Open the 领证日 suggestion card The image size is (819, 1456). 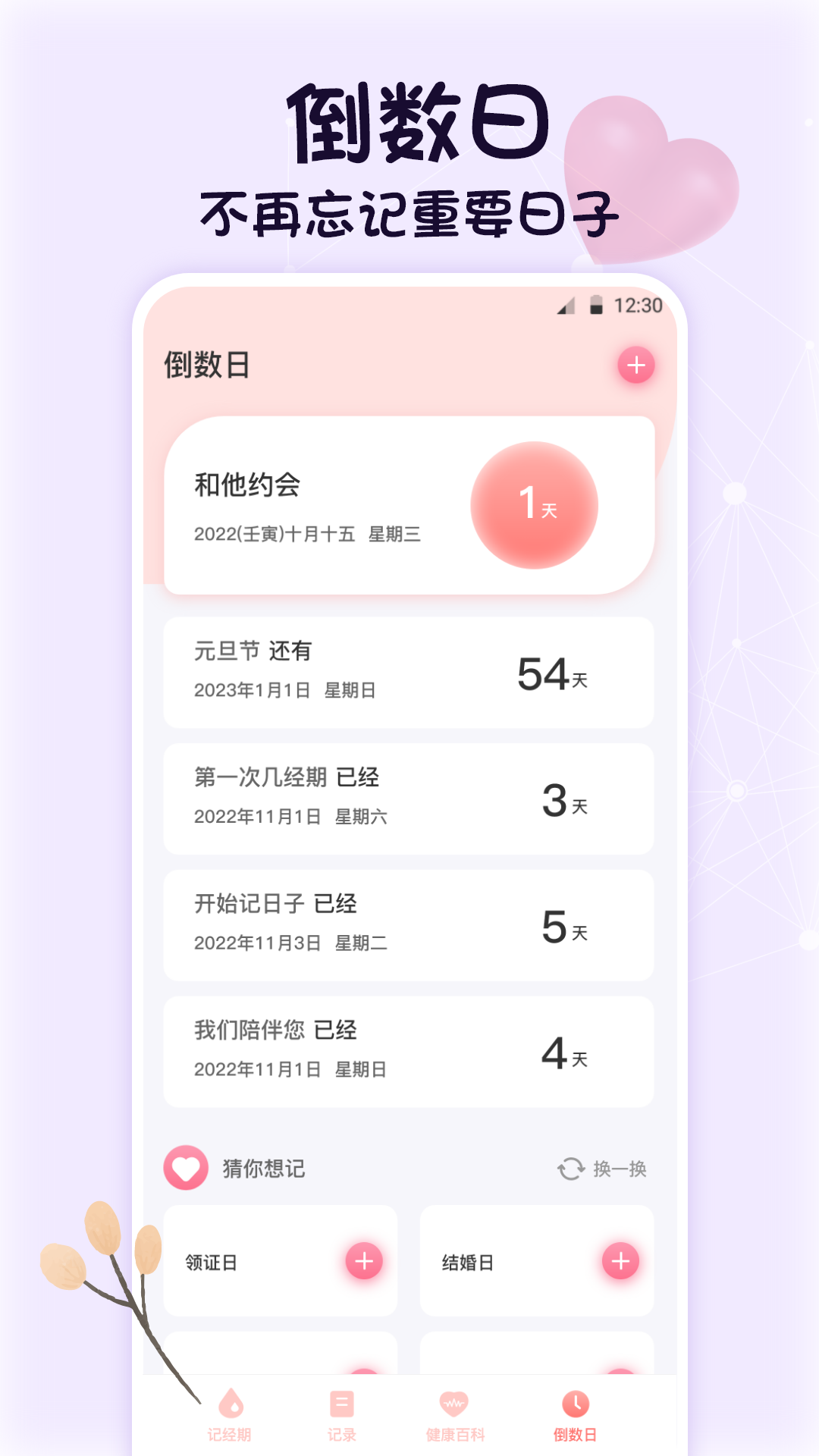pyautogui.click(x=281, y=1261)
